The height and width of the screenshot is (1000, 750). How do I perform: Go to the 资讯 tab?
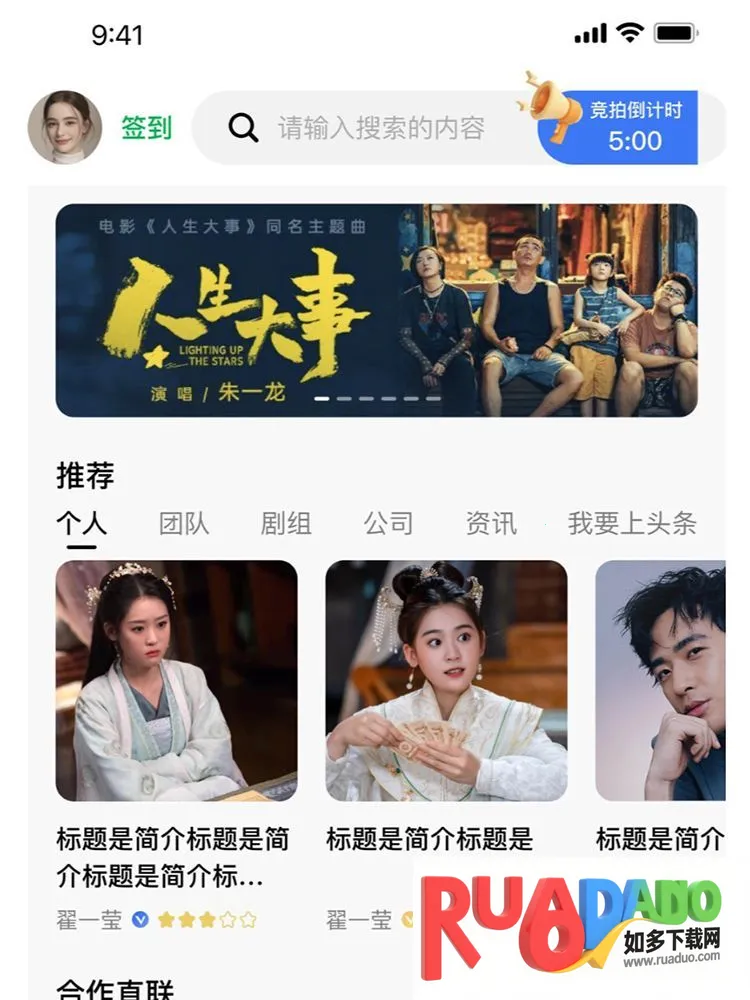(x=491, y=523)
